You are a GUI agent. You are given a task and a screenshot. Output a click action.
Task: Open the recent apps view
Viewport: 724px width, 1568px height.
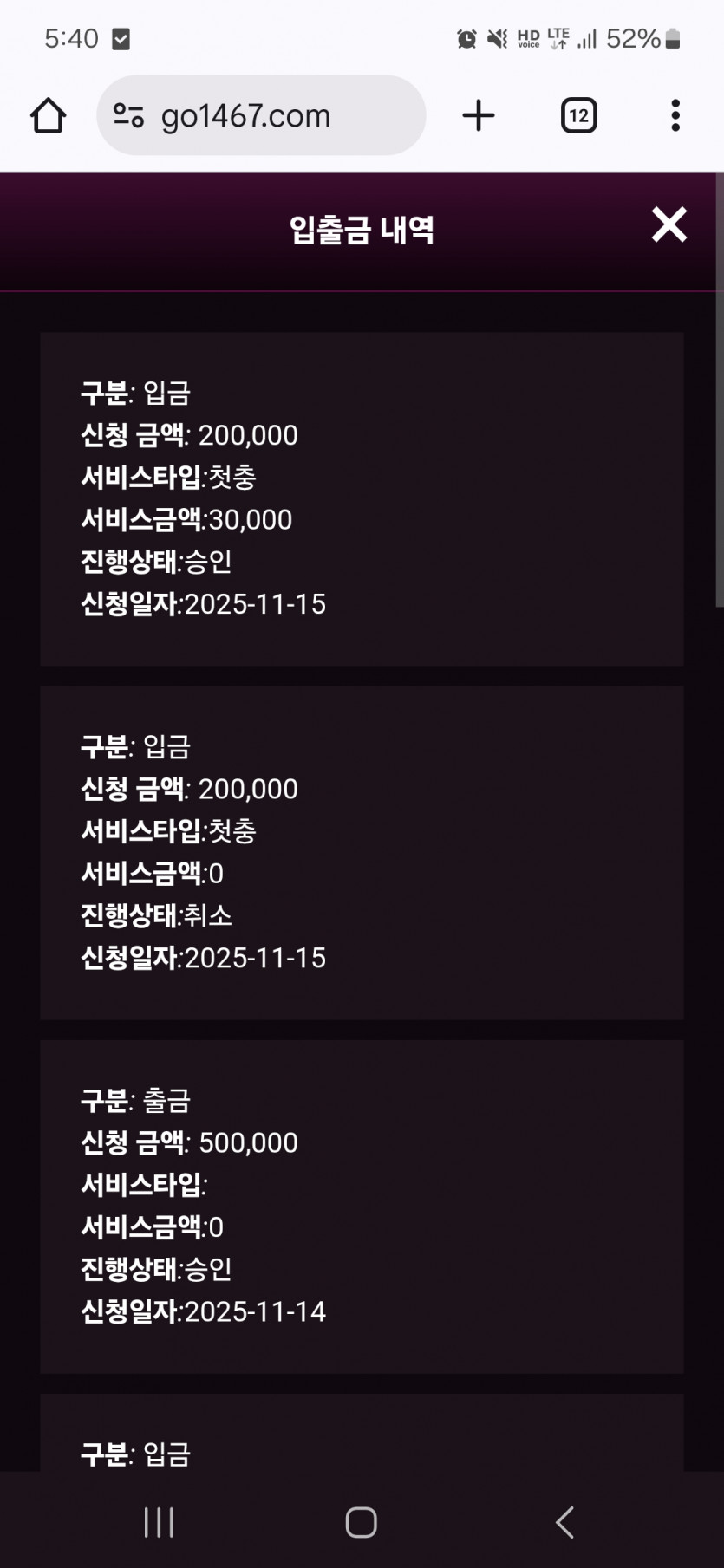point(159,1521)
